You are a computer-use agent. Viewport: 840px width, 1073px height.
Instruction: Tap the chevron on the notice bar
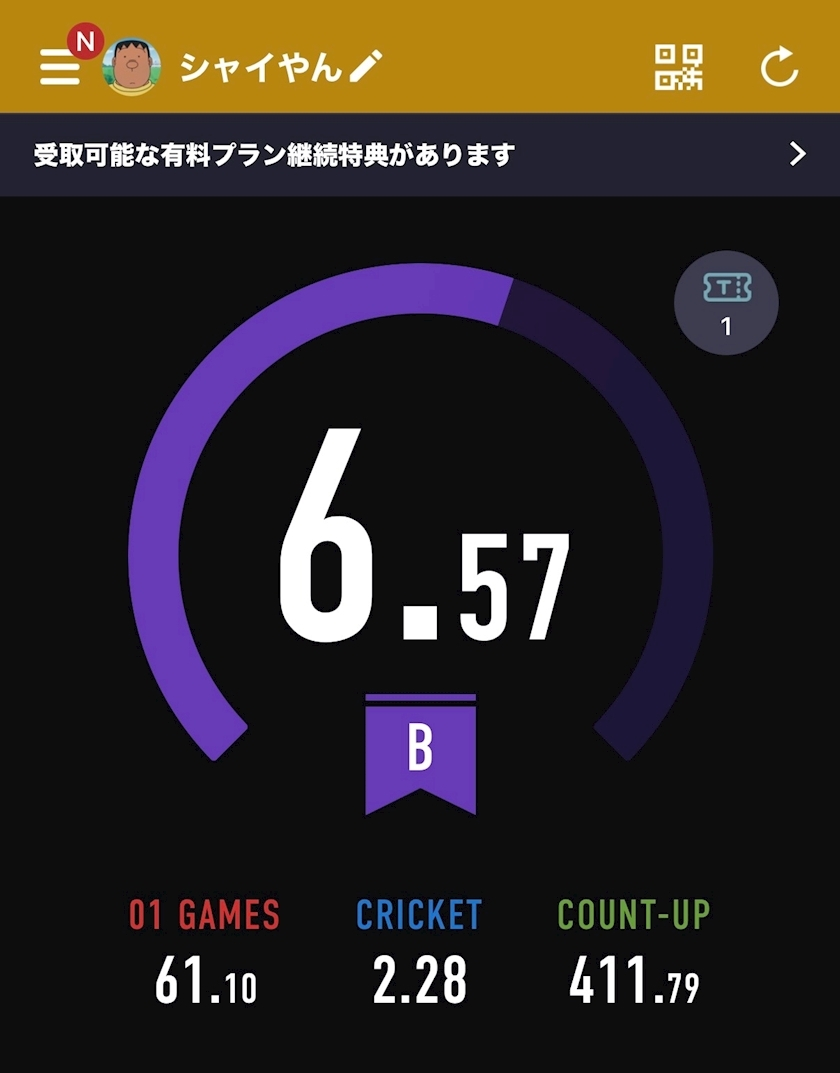tap(797, 155)
